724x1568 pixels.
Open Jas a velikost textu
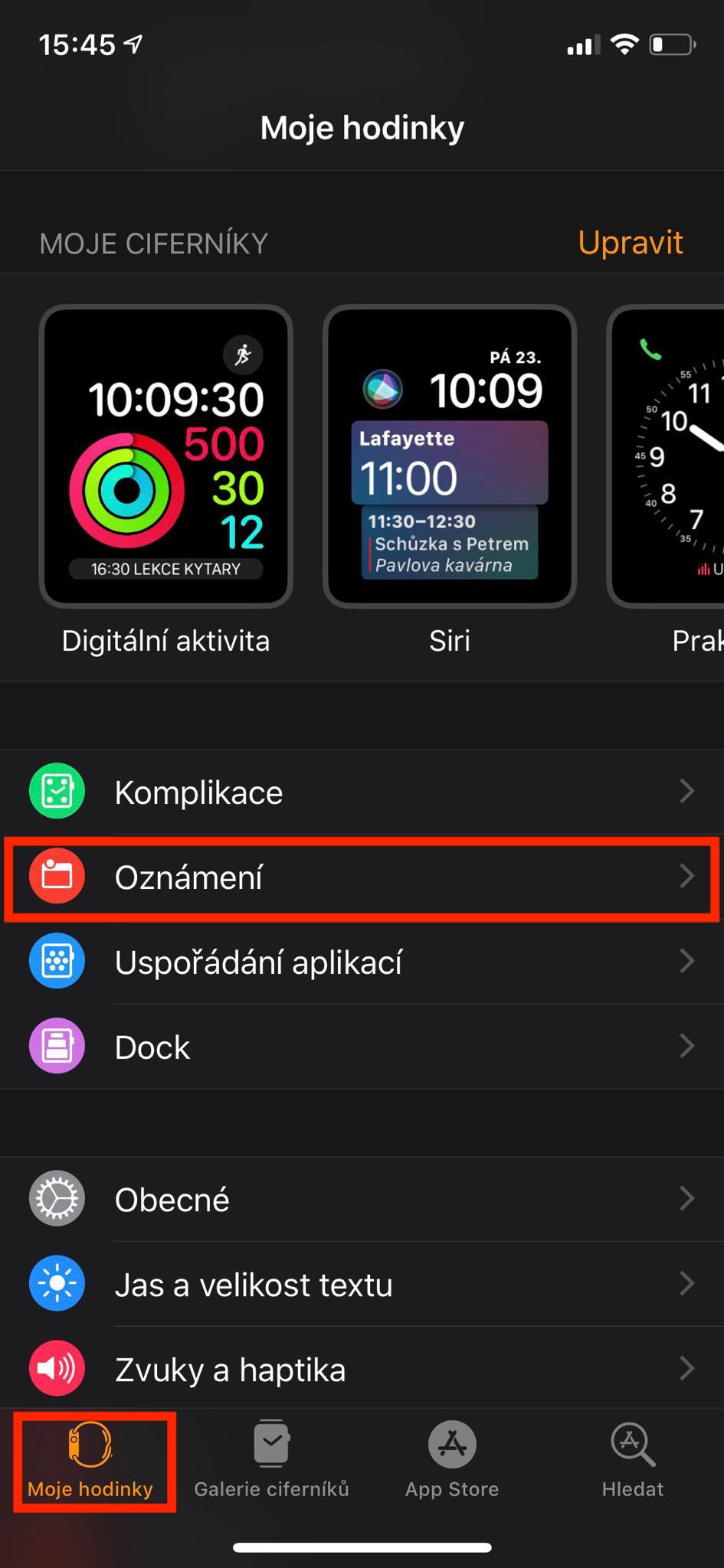point(362,1284)
